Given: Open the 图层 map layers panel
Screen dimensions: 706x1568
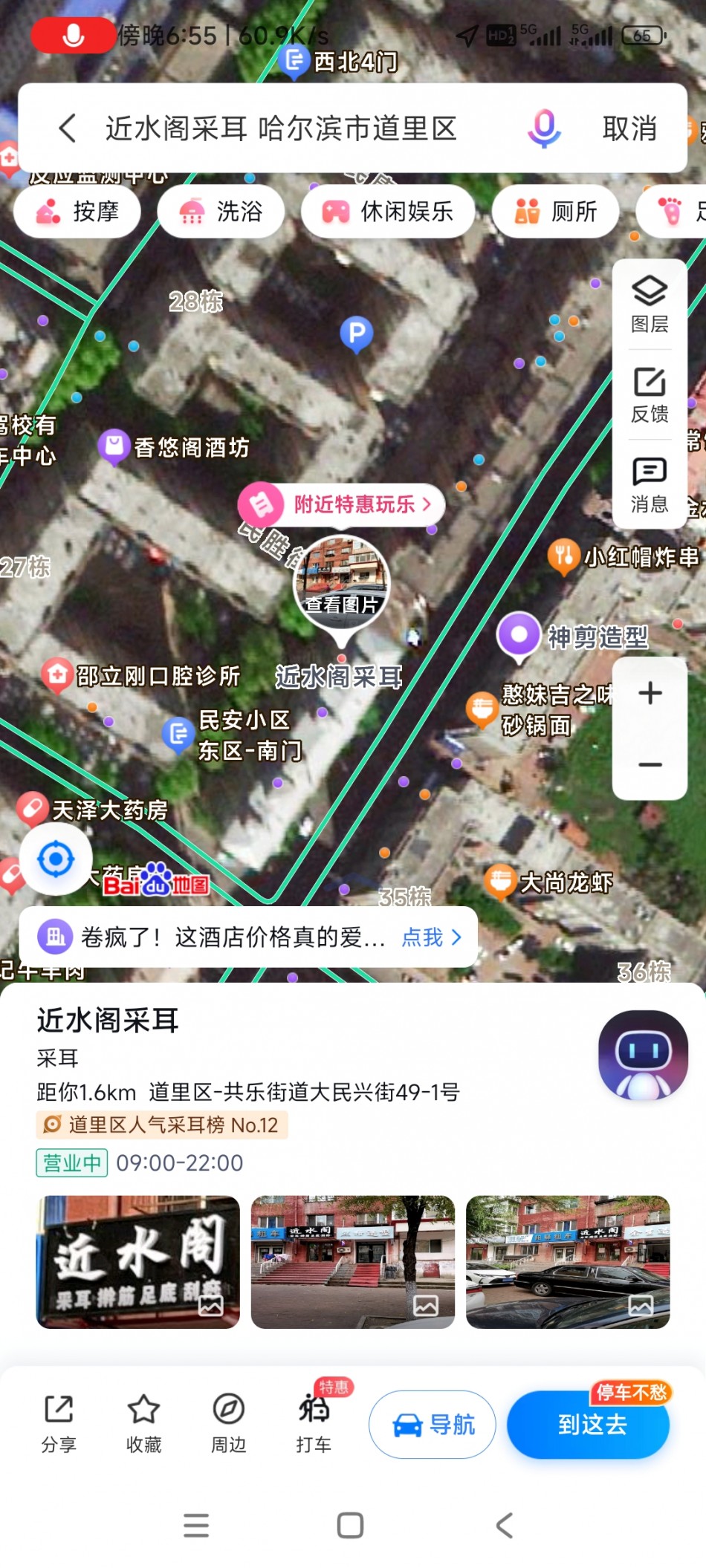Looking at the screenshot, I should [x=649, y=304].
